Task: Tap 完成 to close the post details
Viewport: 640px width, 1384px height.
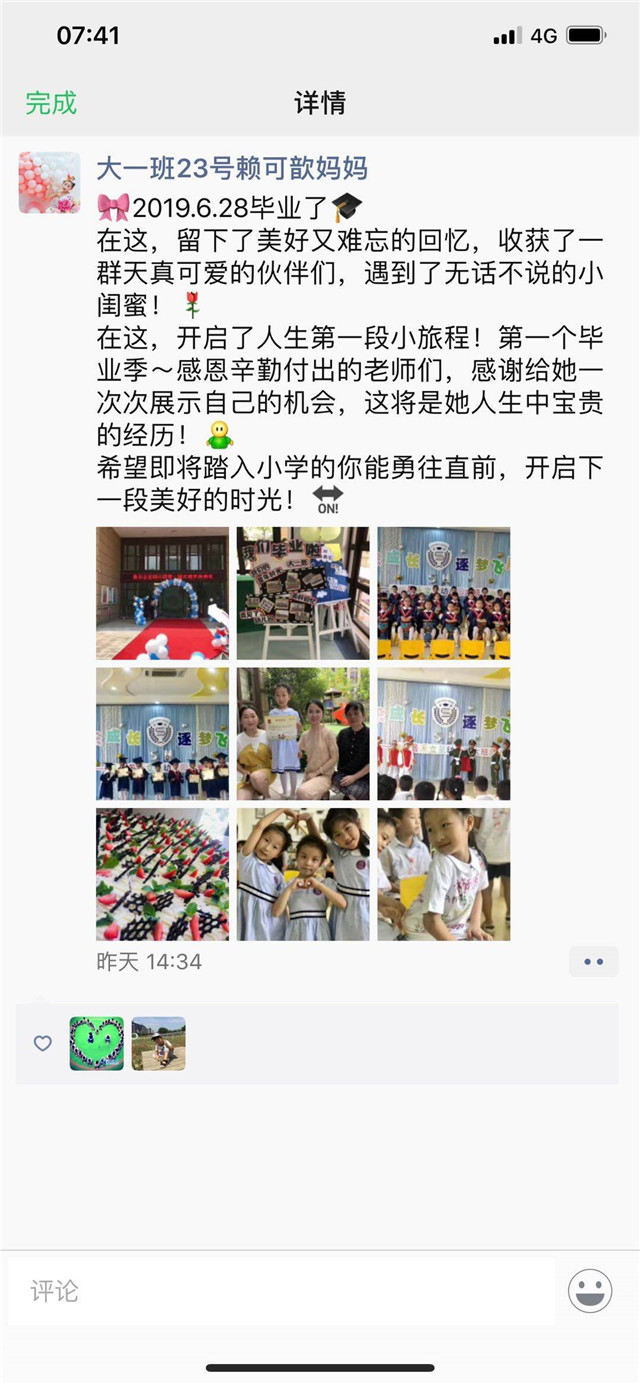Action: click(x=51, y=103)
